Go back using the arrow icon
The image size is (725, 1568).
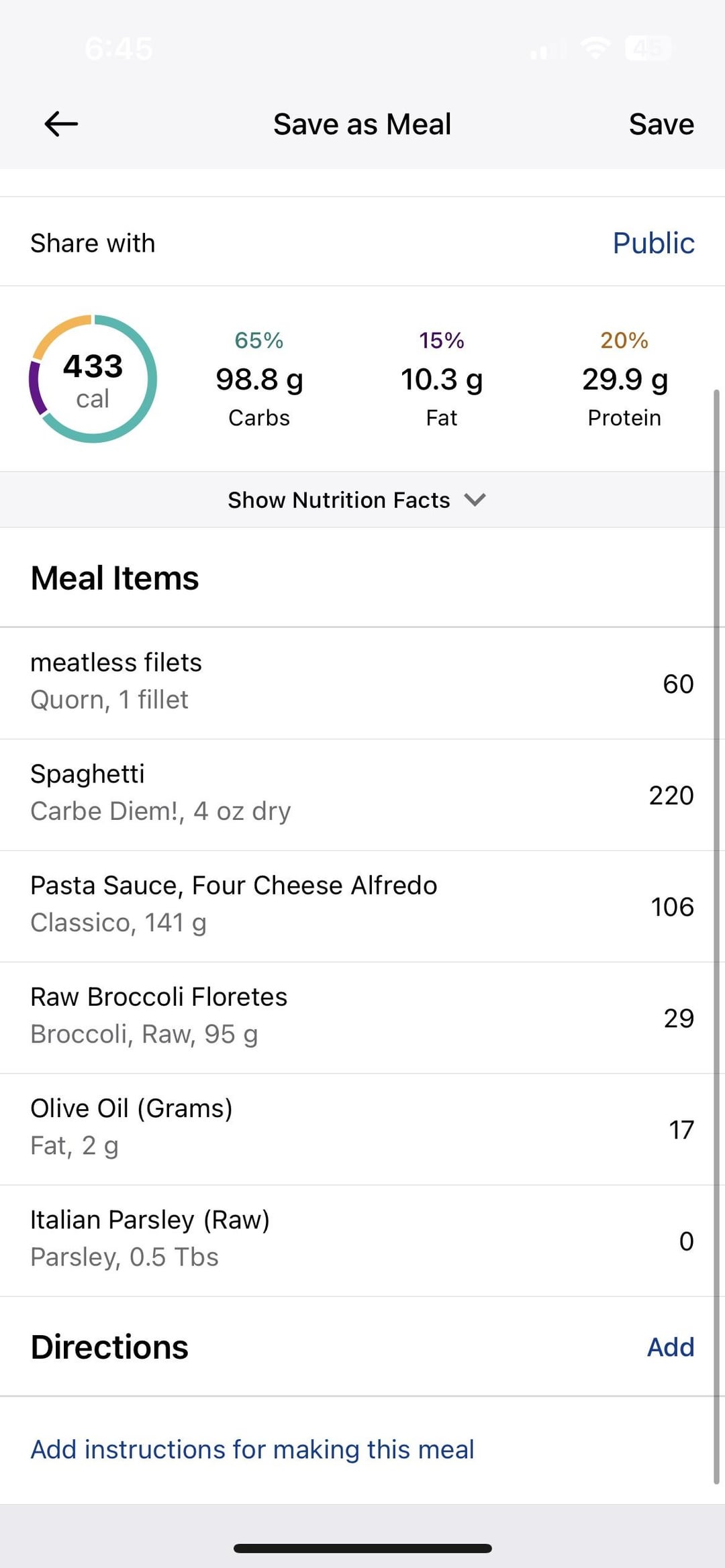[x=61, y=124]
